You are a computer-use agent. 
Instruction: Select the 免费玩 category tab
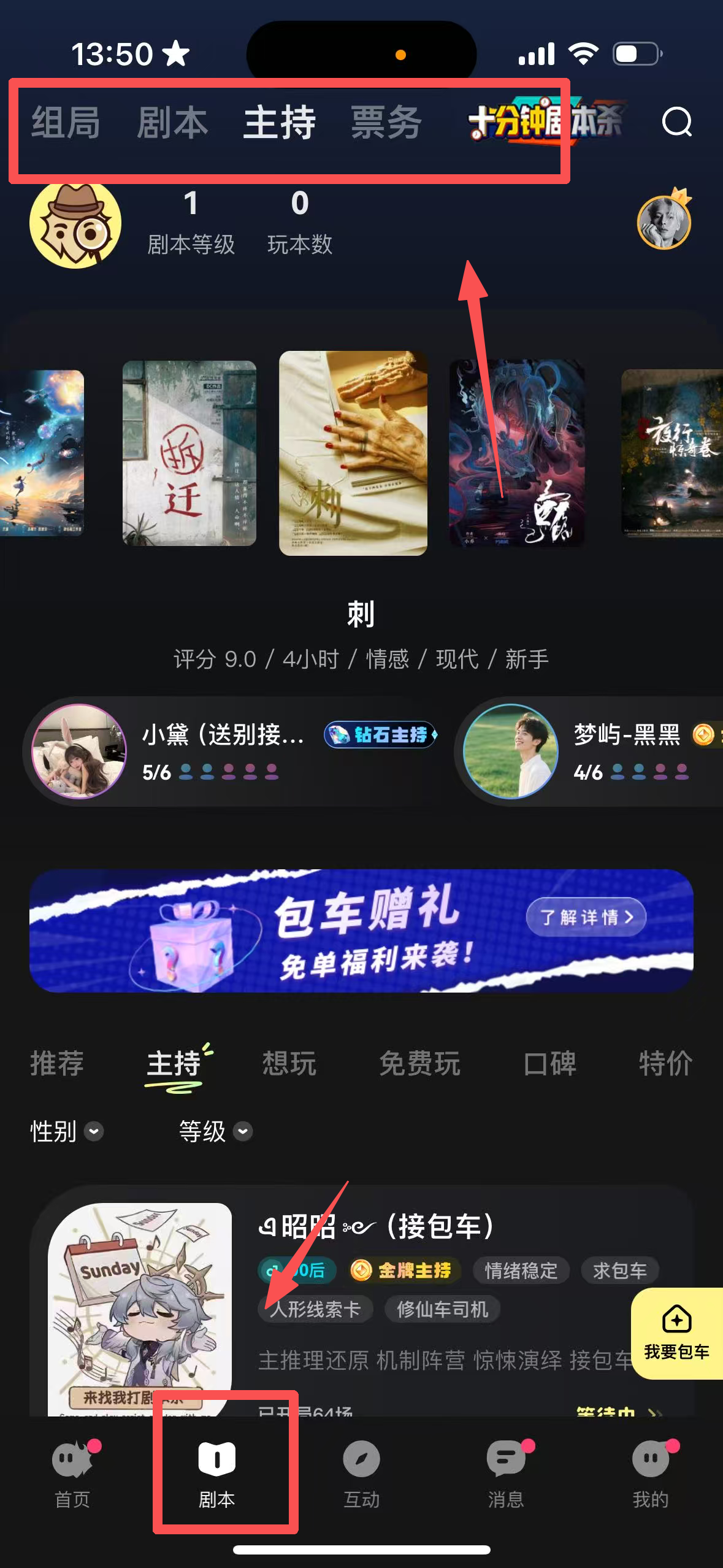(419, 1063)
